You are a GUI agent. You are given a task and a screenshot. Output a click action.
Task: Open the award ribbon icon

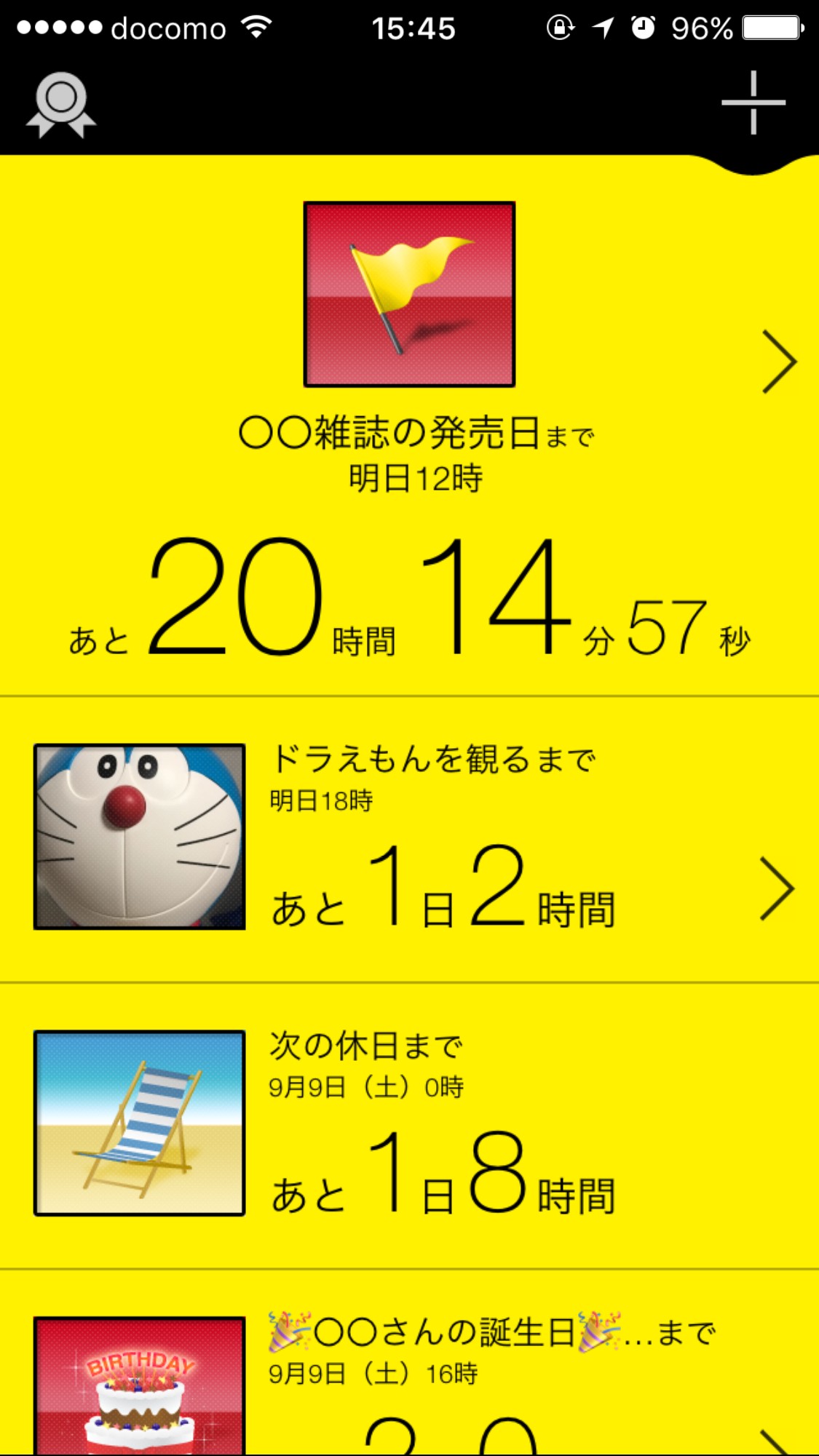coord(61,105)
